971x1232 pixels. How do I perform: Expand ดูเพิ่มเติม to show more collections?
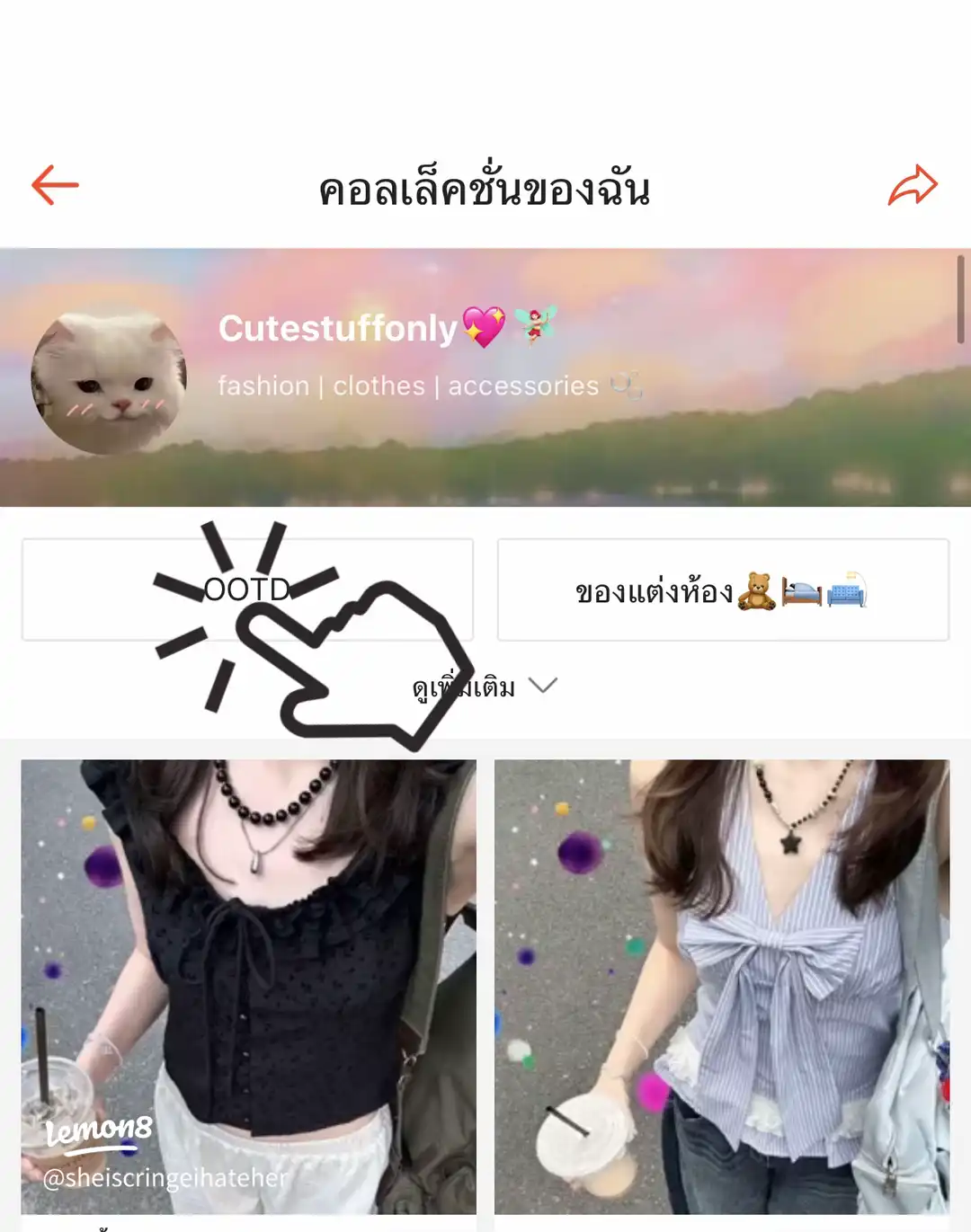[485, 687]
